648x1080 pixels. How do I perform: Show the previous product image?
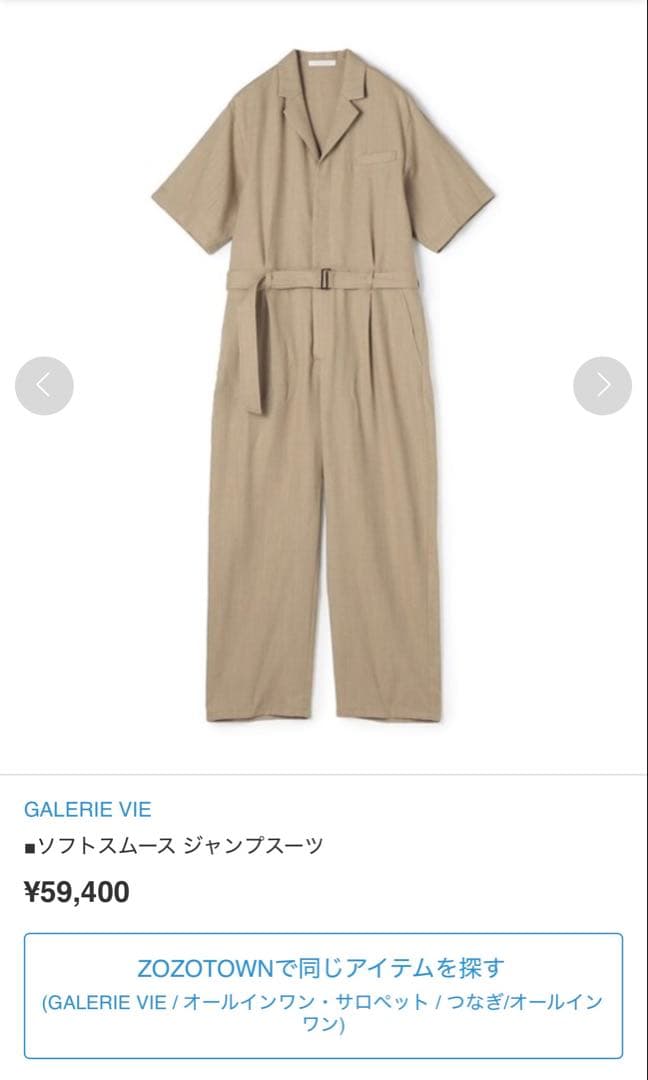44,385
